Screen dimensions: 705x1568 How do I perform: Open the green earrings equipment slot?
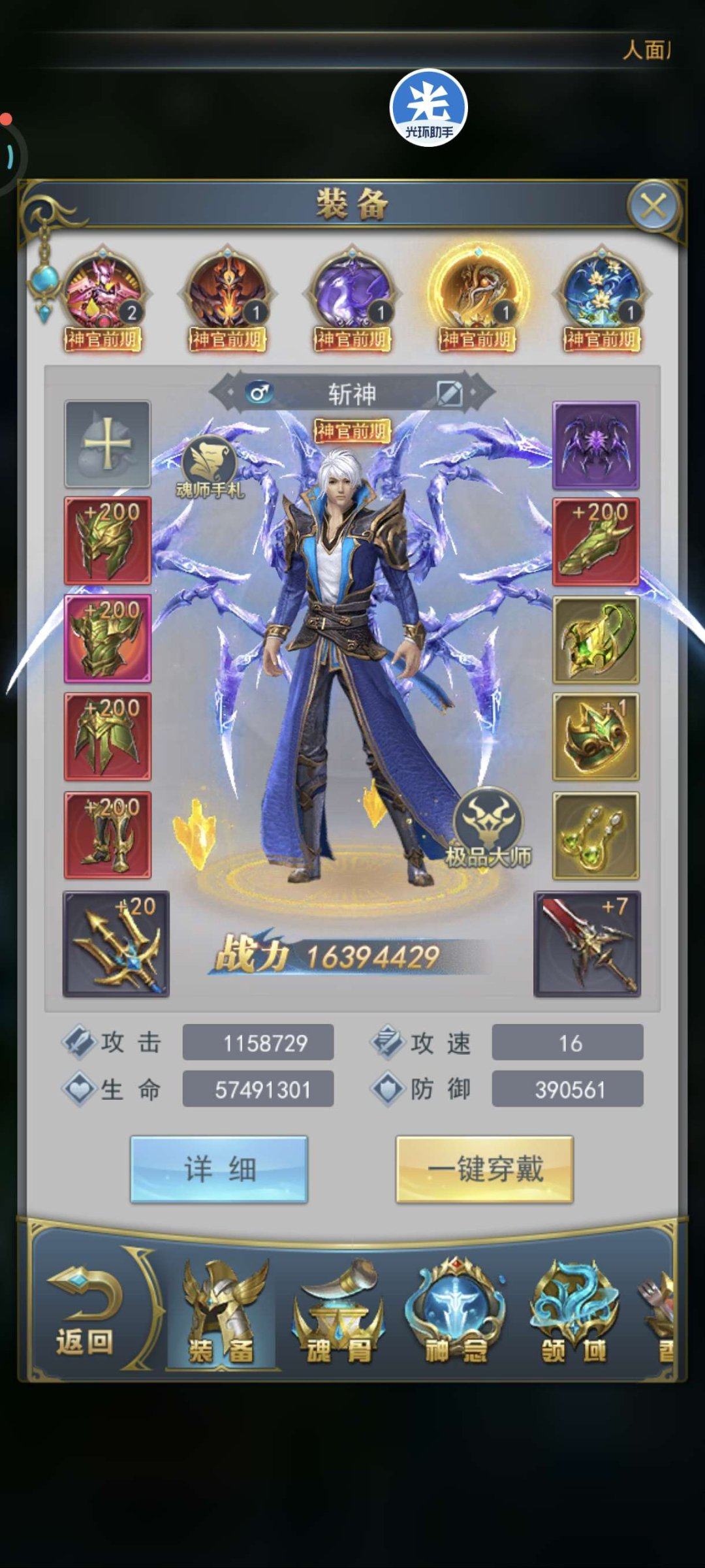596,836
